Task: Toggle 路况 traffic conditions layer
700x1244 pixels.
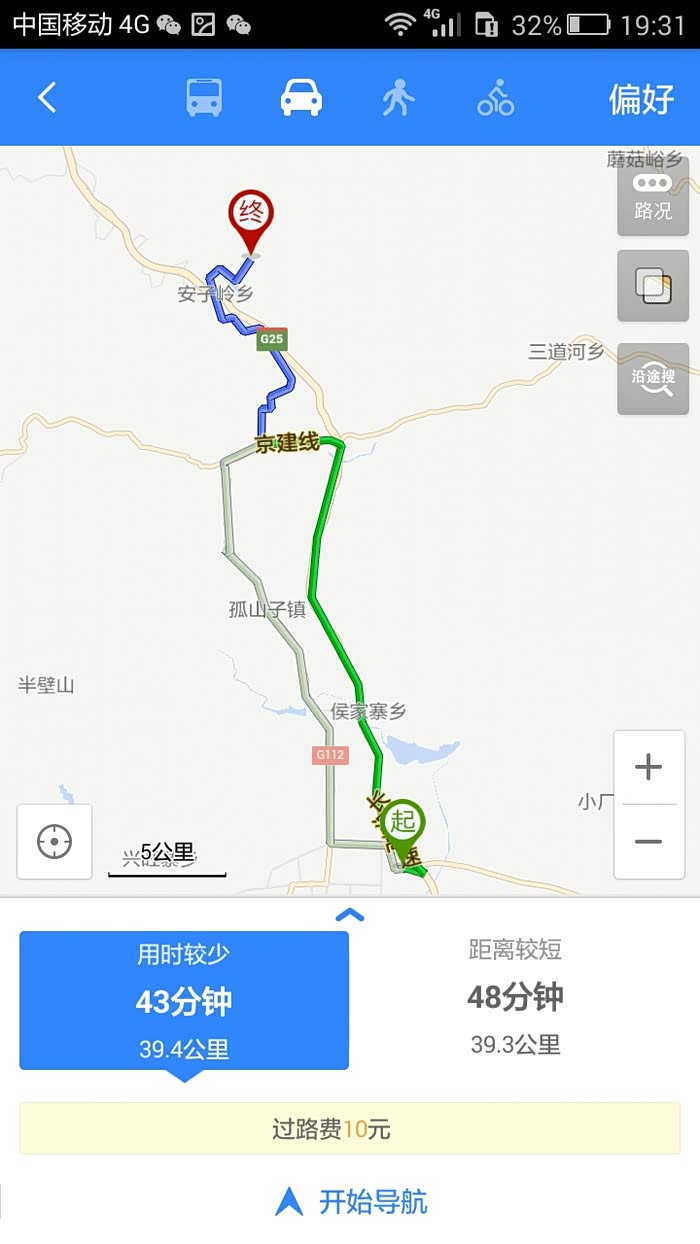Action: coord(652,196)
